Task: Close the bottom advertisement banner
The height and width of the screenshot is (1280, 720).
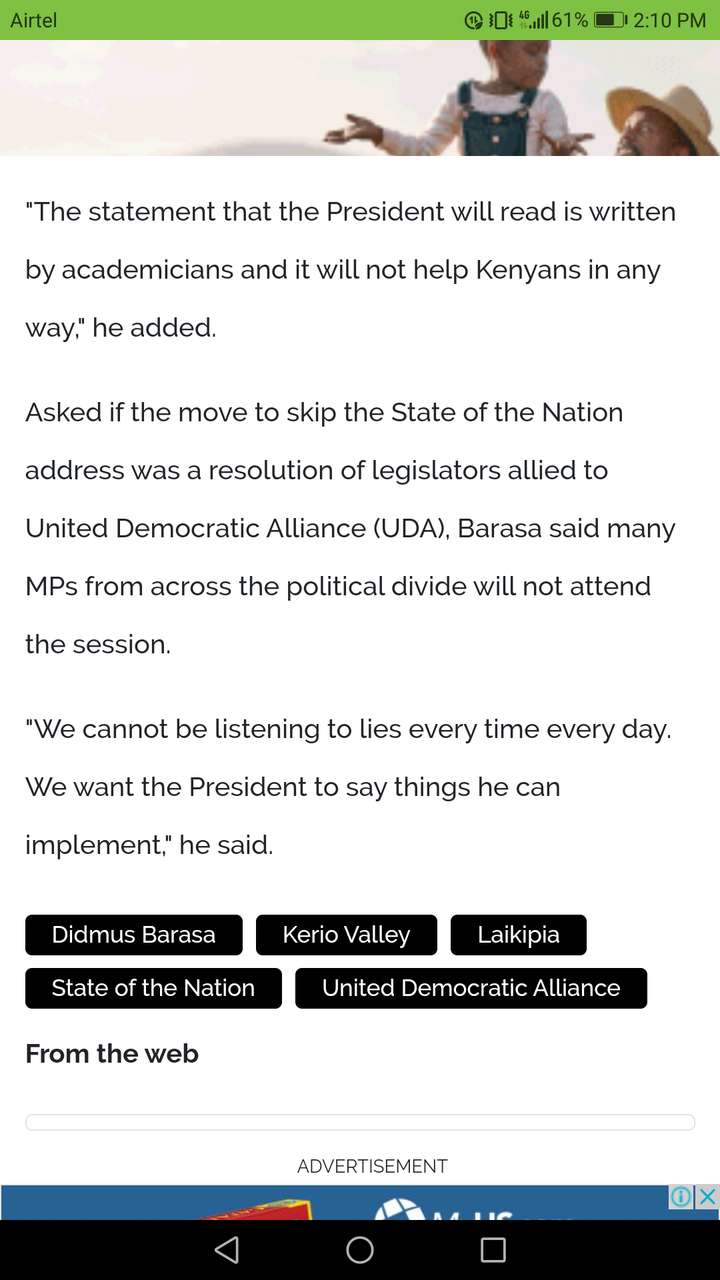Action: tap(707, 1197)
